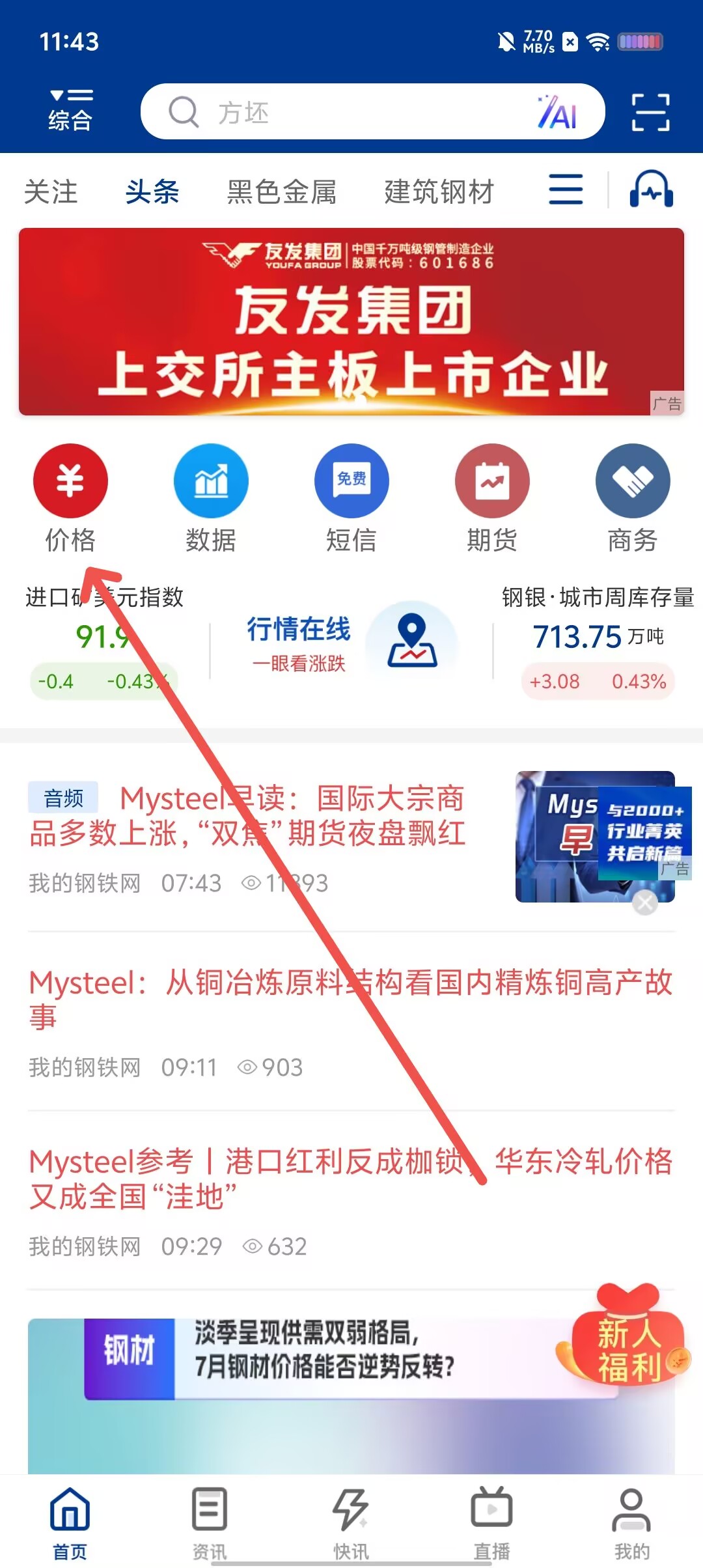Image resolution: width=703 pixels, height=1568 pixels.
Task: Switch to the 黑色金属 tab
Action: coord(281,192)
